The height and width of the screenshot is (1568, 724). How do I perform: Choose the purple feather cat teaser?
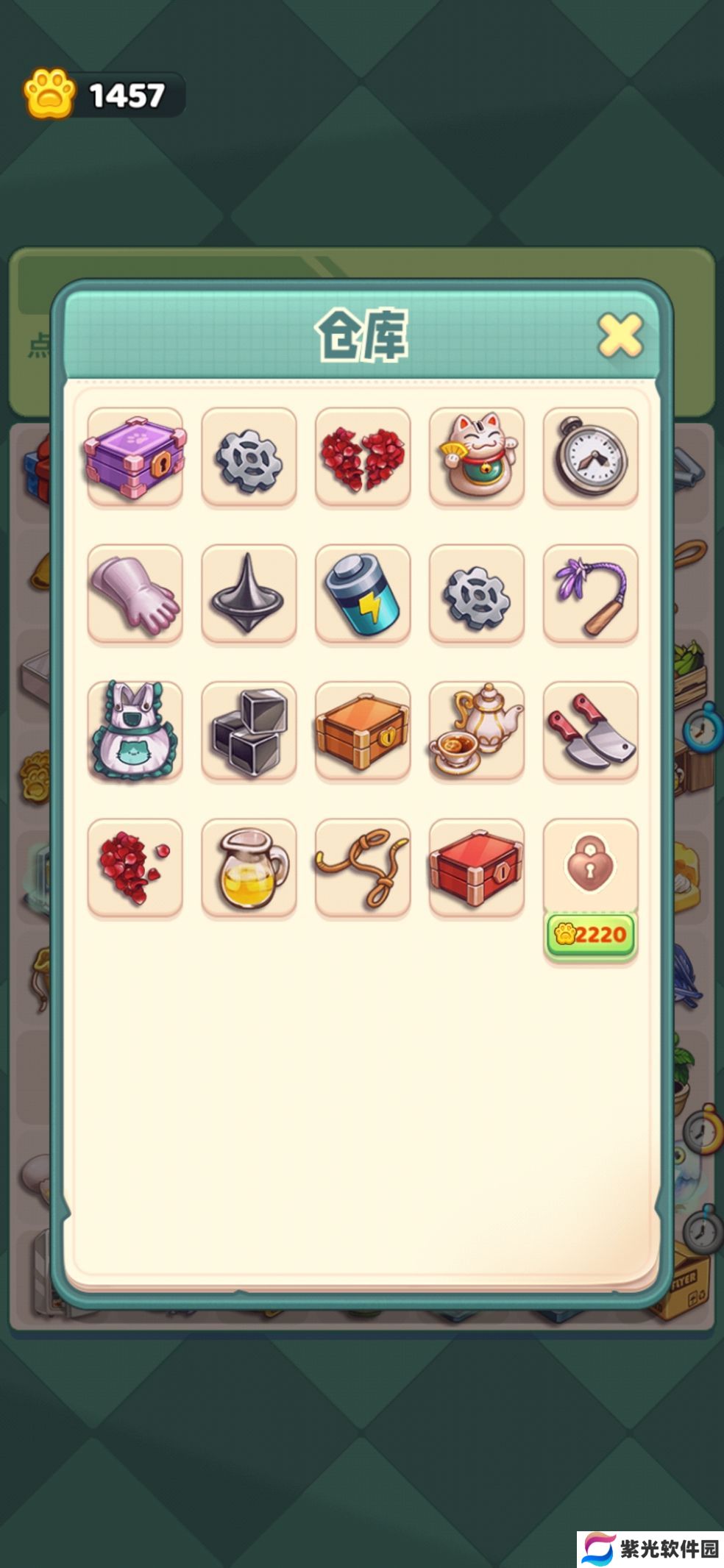pyautogui.click(x=590, y=594)
